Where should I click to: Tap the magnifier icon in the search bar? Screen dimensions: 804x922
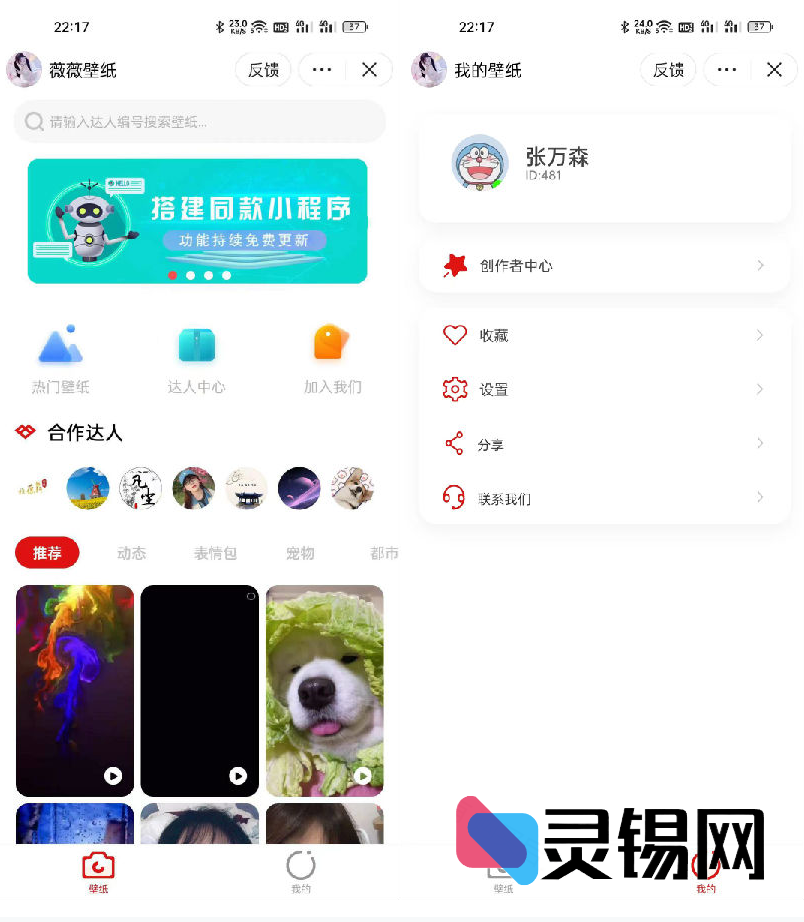pyautogui.click(x=34, y=120)
